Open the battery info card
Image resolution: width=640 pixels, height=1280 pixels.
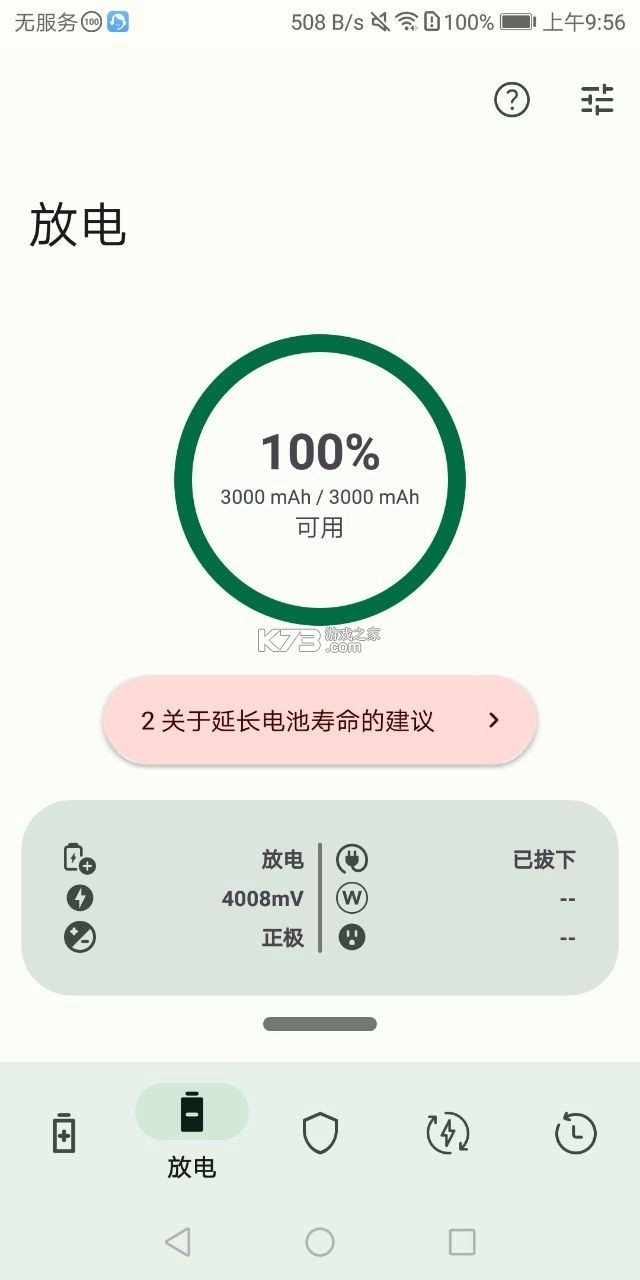320,898
